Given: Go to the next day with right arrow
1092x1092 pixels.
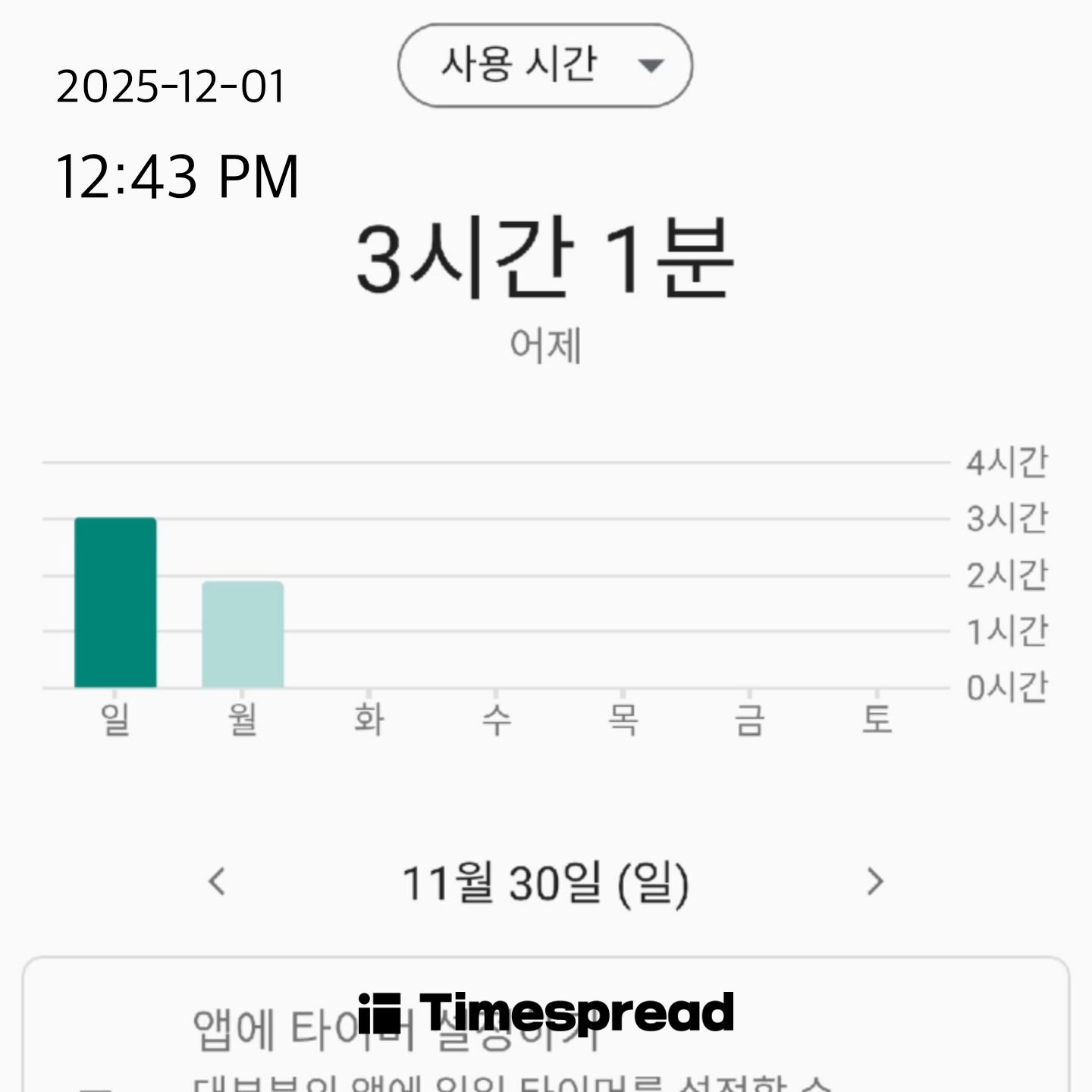Looking at the screenshot, I should point(875,882).
